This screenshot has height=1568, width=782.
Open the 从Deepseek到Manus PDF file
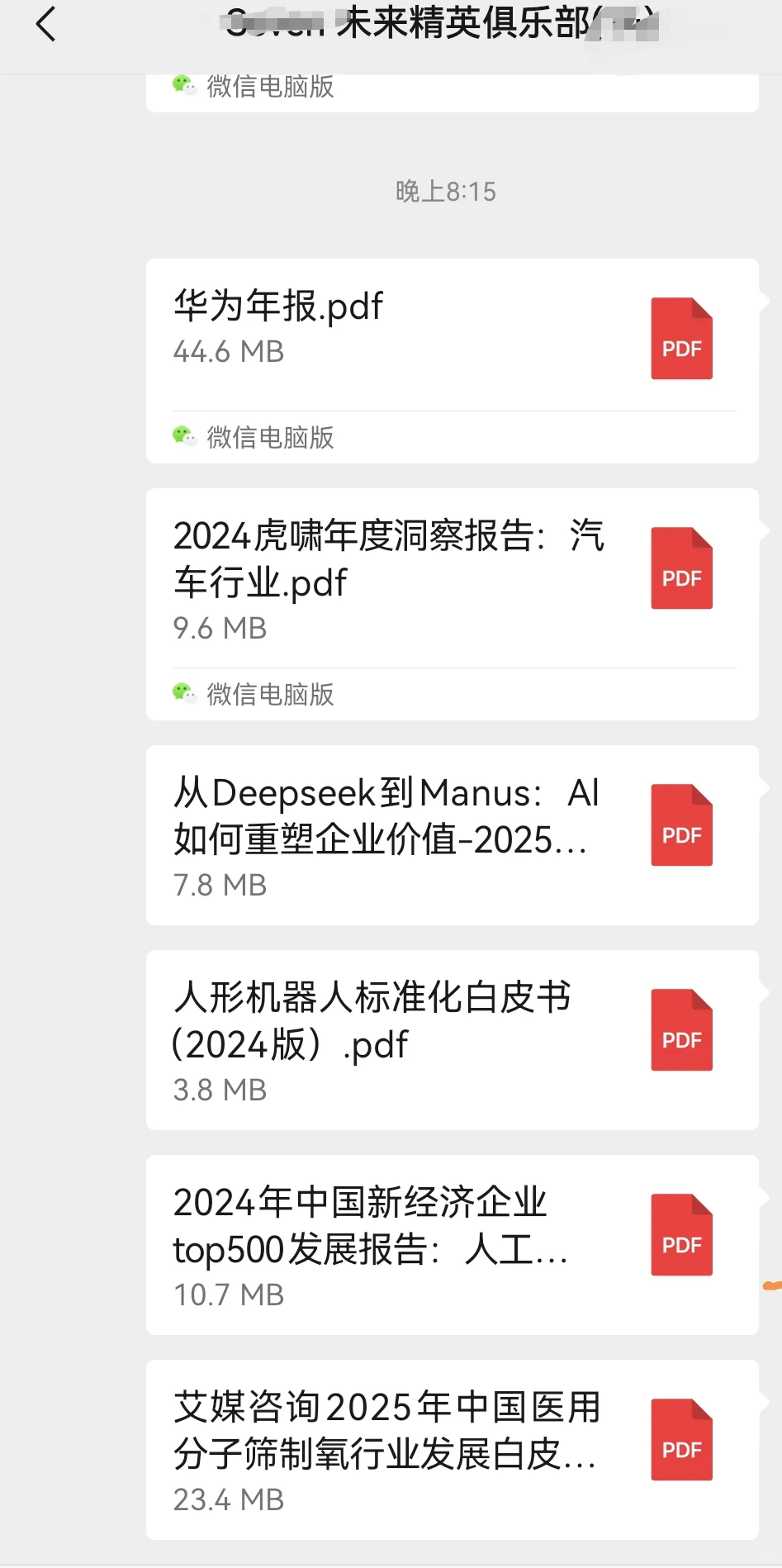click(451, 834)
